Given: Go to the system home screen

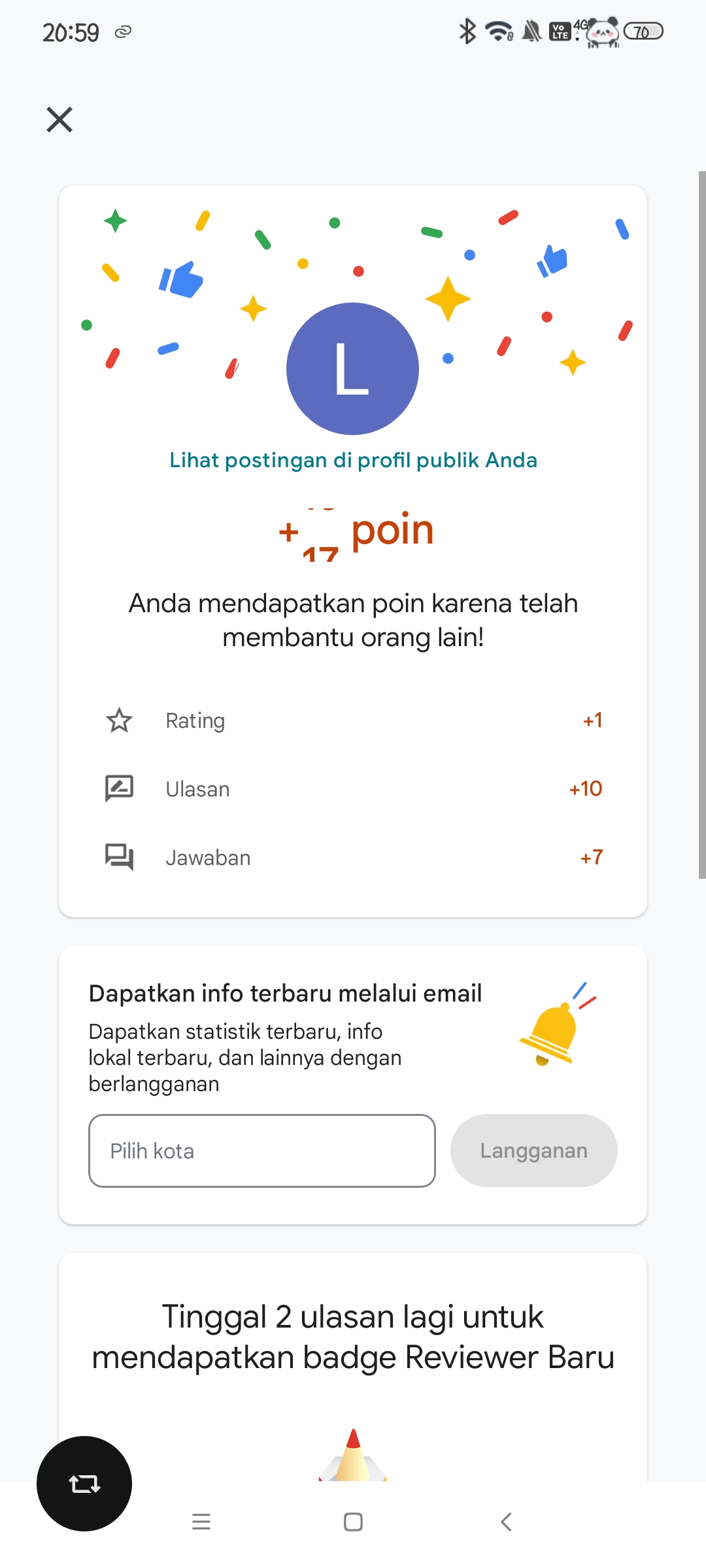Looking at the screenshot, I should [x=353, y=1522].
